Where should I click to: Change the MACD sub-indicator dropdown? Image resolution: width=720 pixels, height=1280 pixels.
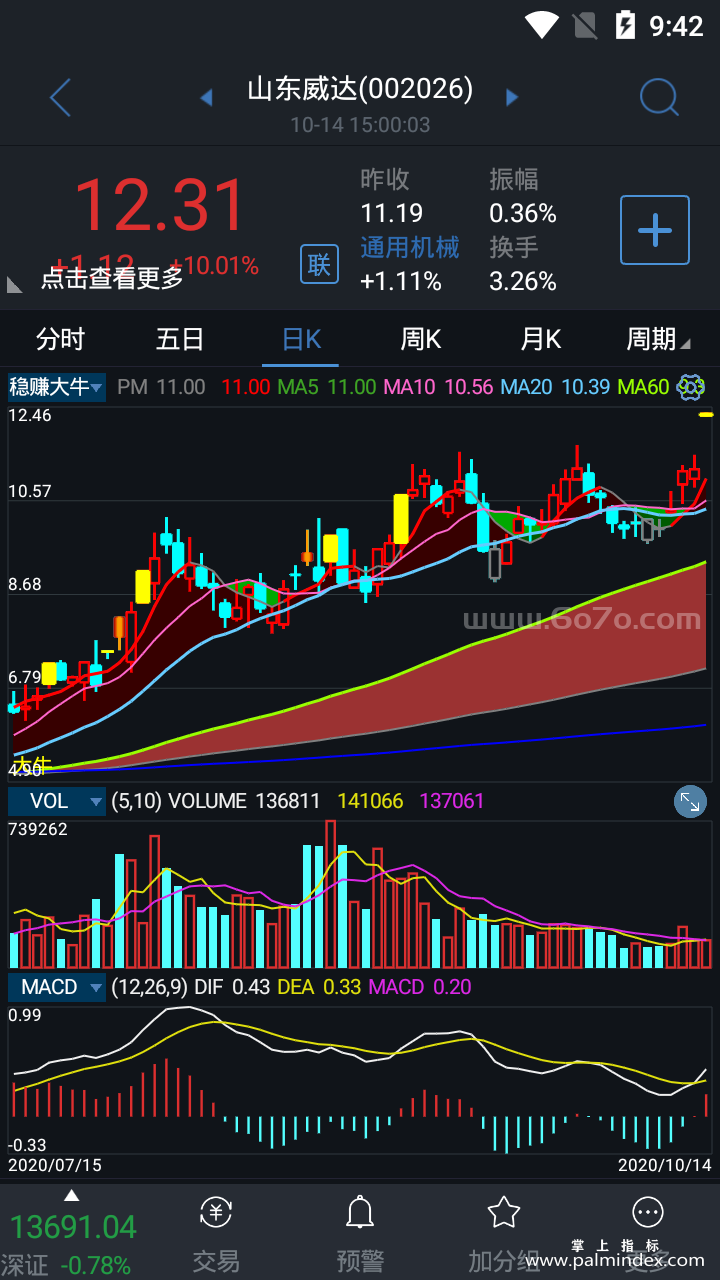point(57,987)
